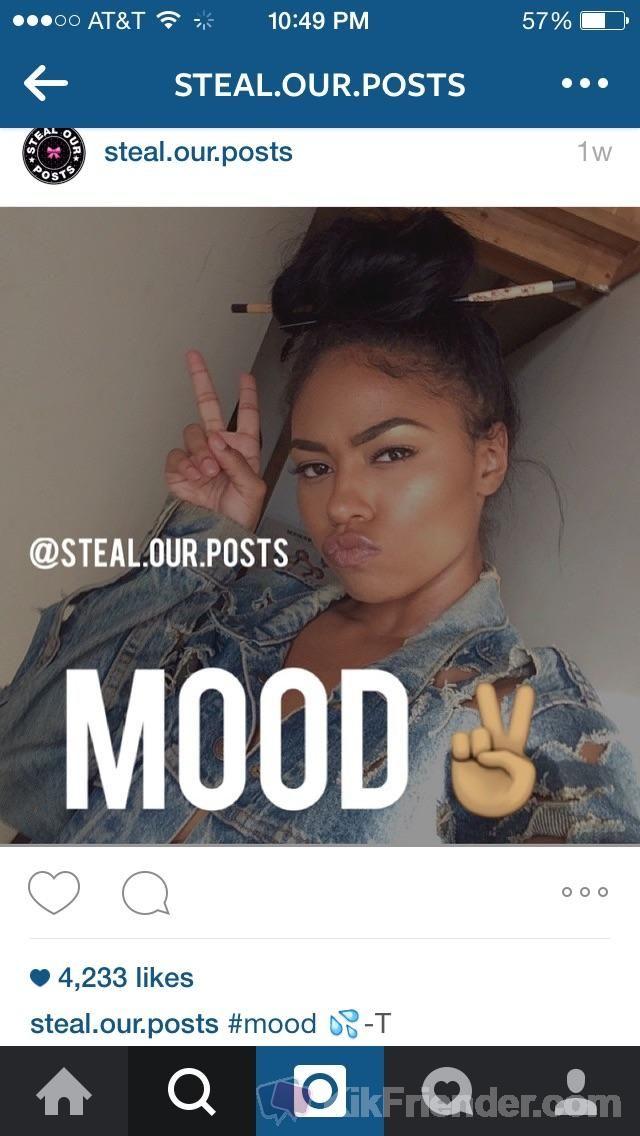Go back using the top arrow
This screenshot has width=640, height=1136.
point(45,84)
